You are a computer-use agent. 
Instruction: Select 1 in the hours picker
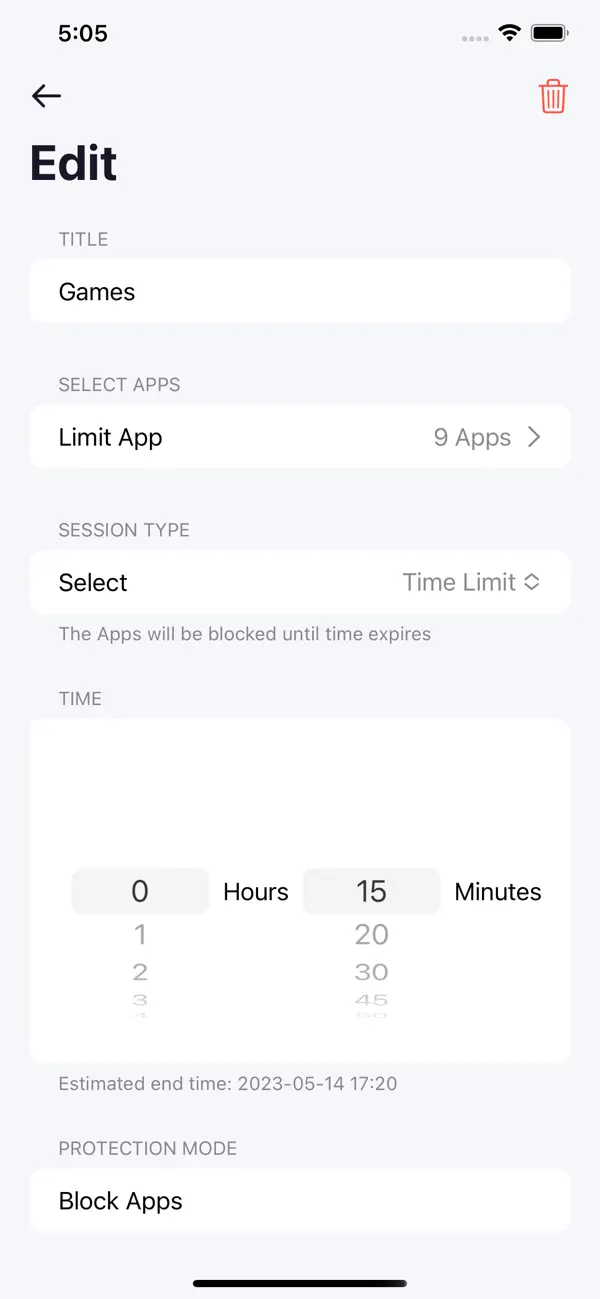[140, 934]
